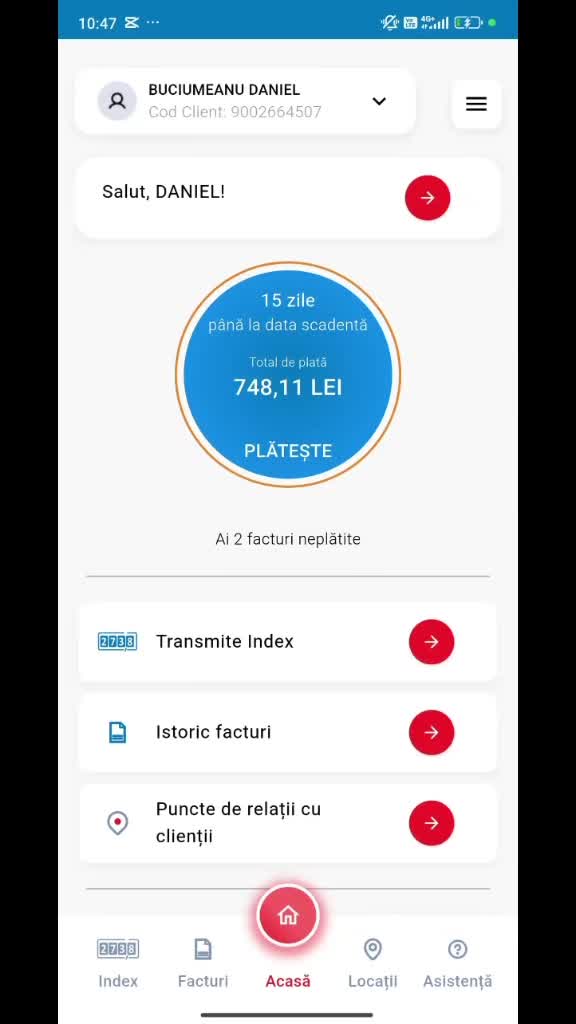The height and width of the screenshot is (1024, 576).
Task: Expand the BUCIUMEANU DANIEL account dropdown
Action: click(379, 101)
